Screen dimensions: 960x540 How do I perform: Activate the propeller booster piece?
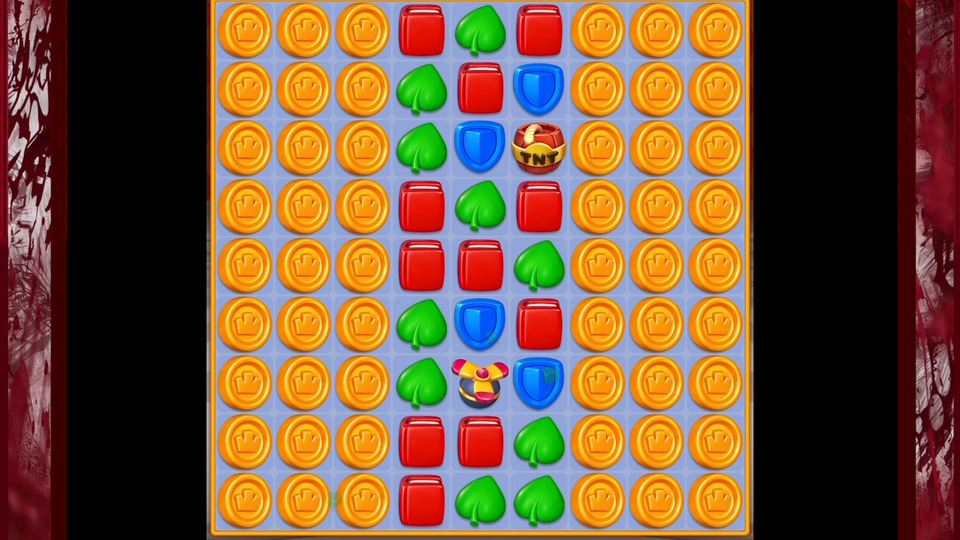480,382
